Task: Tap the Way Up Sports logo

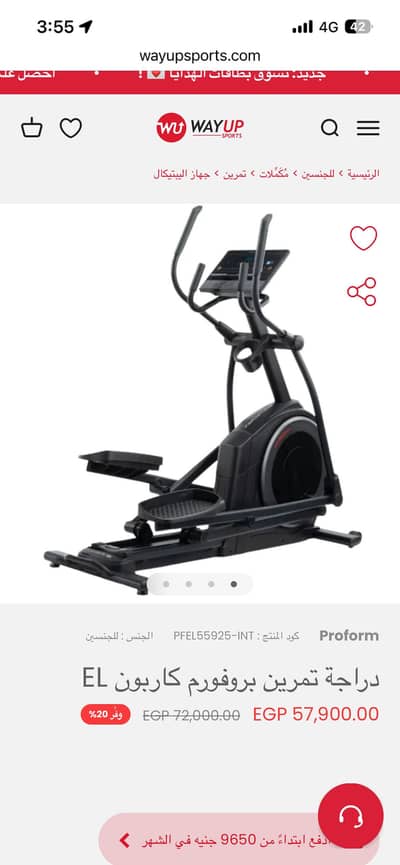Action: pos(200,127)
